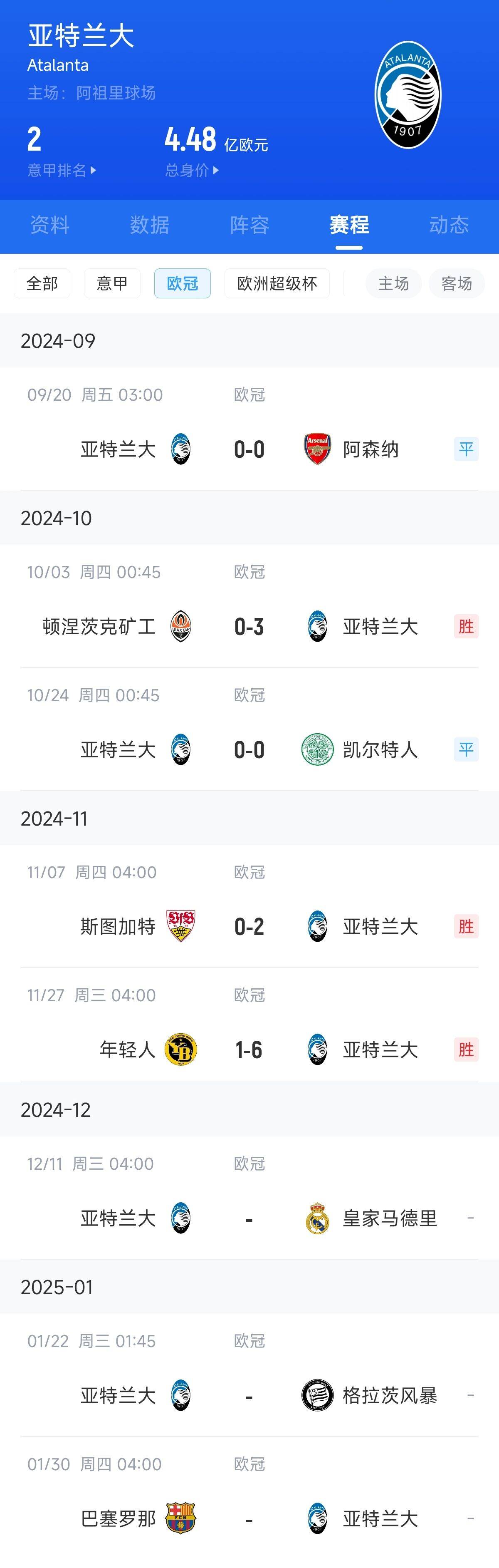Screen dimensions: 499x1568
Task: Select the 全部 filter chip
Action: point(42,284)
